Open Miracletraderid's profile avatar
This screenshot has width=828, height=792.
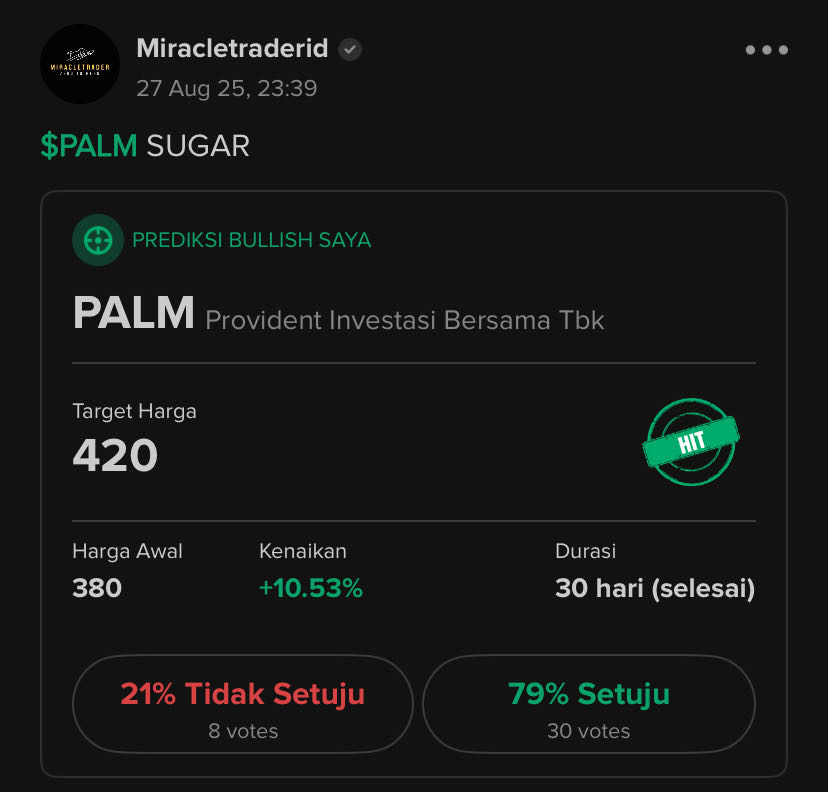79,64
